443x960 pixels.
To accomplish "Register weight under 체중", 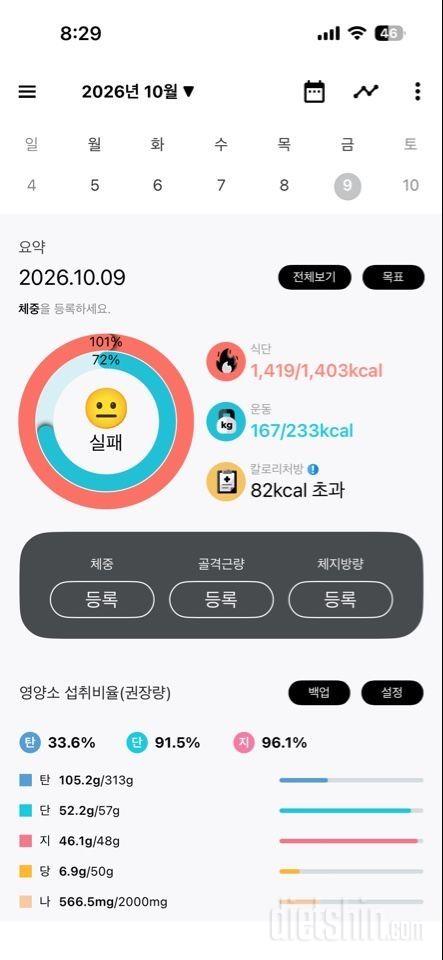I will pyautogui.click(x=102, y=599).
